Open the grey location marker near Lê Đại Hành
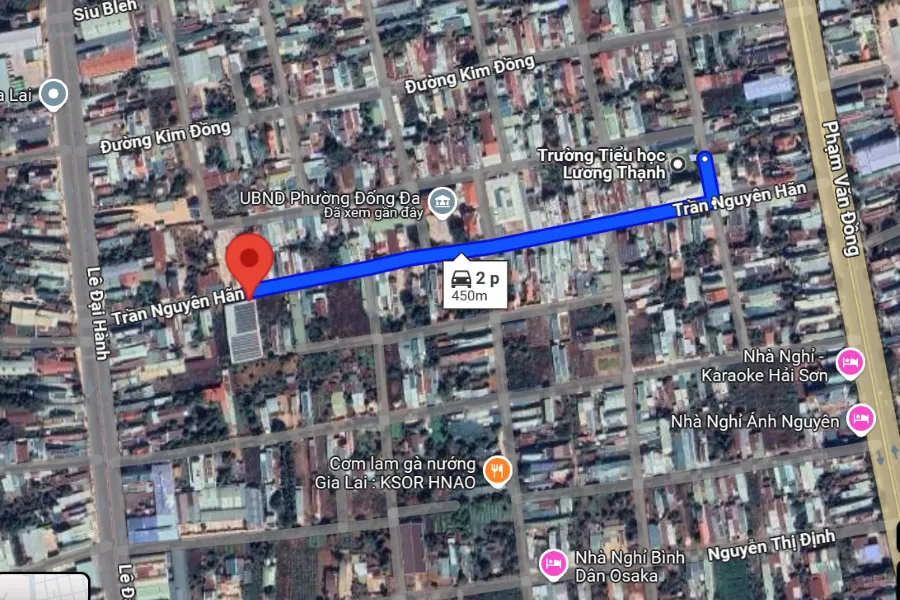Image resolution: width=900 pixels, height=600 pixels. (53, 95)
